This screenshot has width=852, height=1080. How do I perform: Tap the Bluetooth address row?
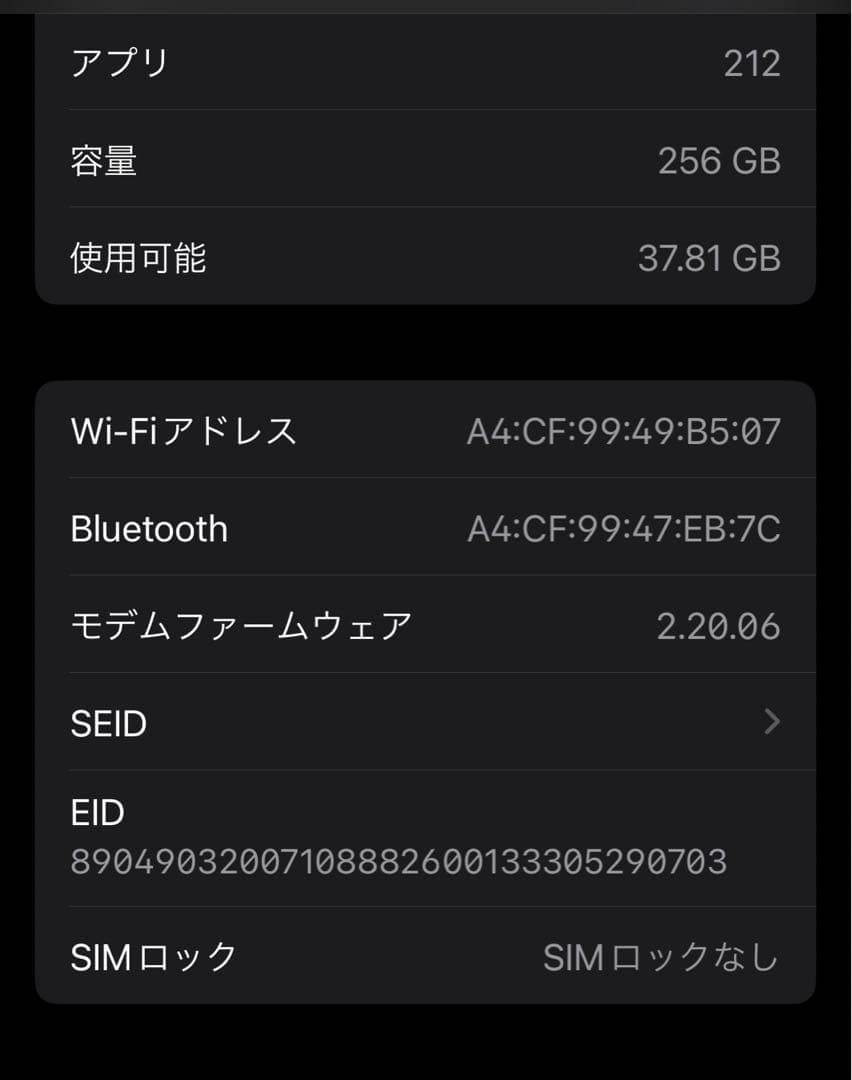(x=426, y=528)
